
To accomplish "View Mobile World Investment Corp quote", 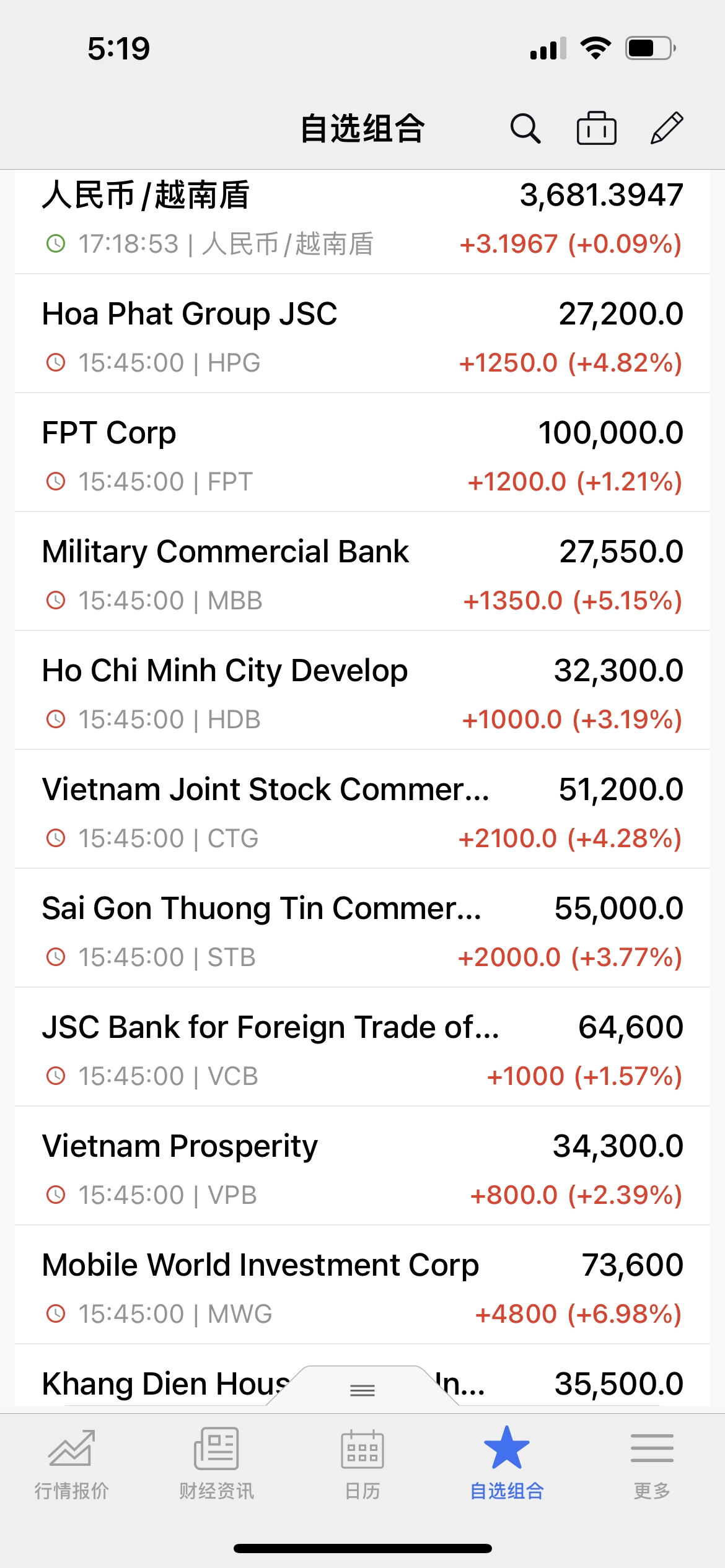I will click(362, 1286).
